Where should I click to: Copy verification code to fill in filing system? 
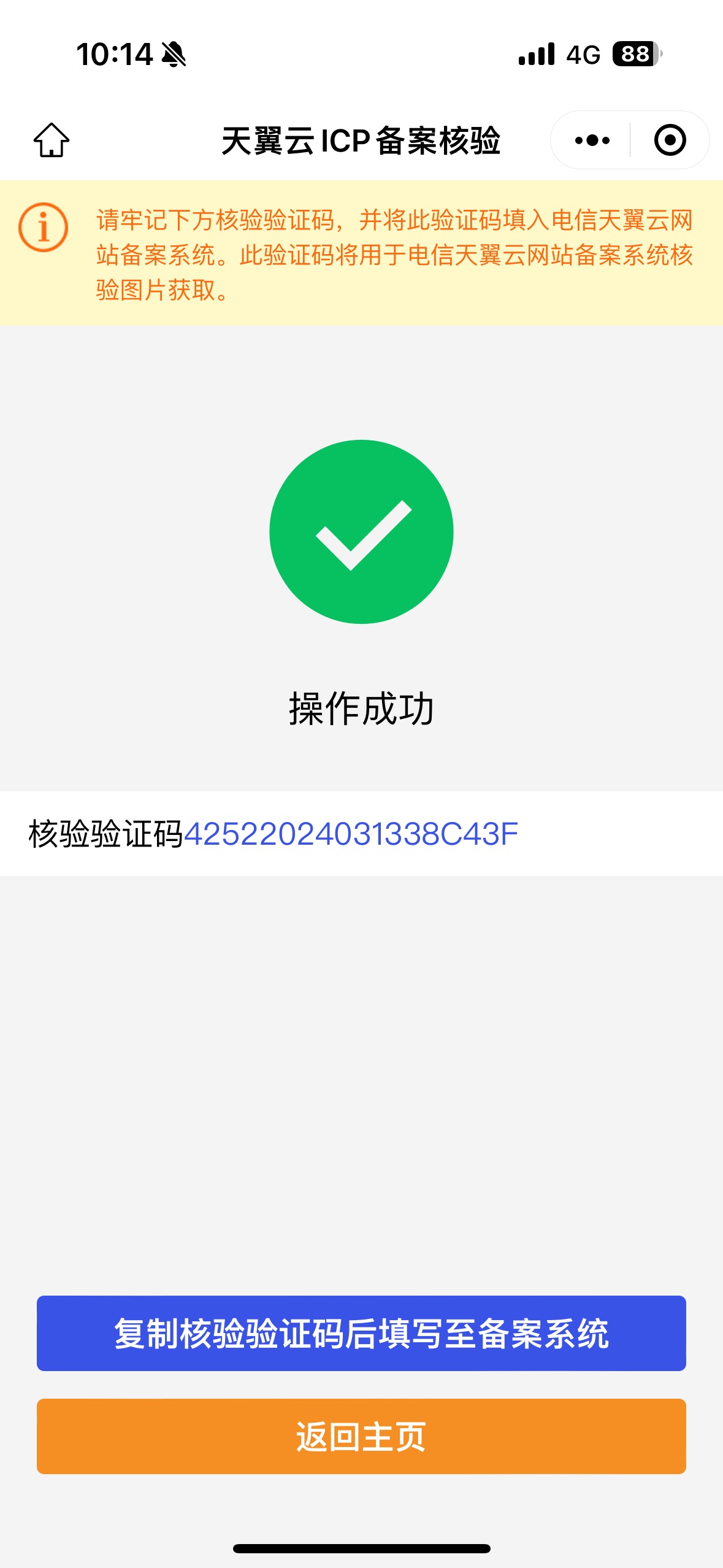[361, 1333]
